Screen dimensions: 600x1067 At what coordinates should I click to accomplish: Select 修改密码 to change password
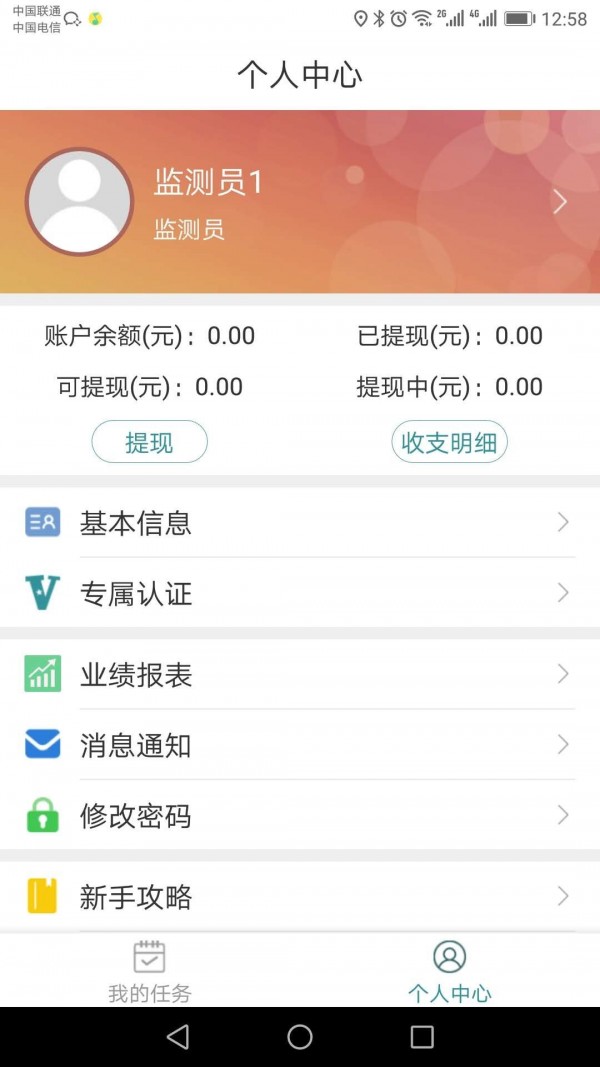pyautogui.click(x=300, y=815)
